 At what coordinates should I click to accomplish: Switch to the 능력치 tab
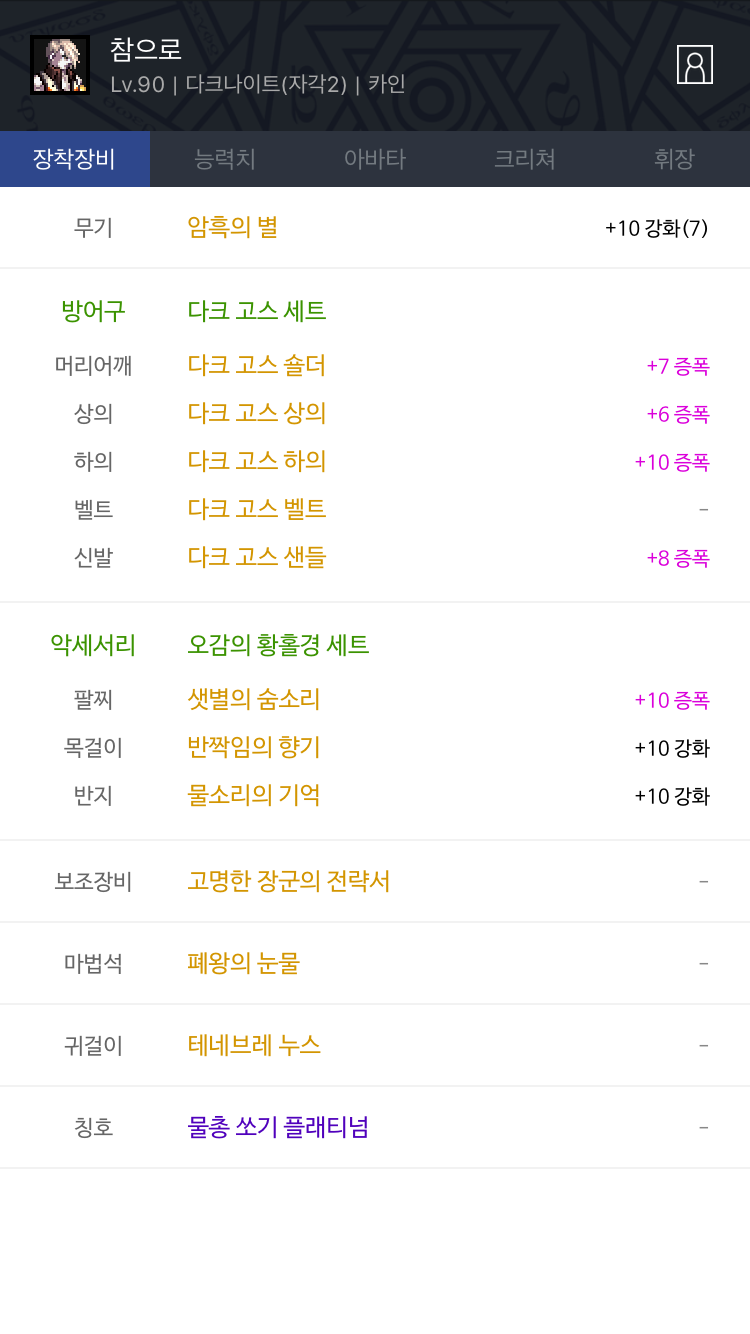[x=225, y=159]
